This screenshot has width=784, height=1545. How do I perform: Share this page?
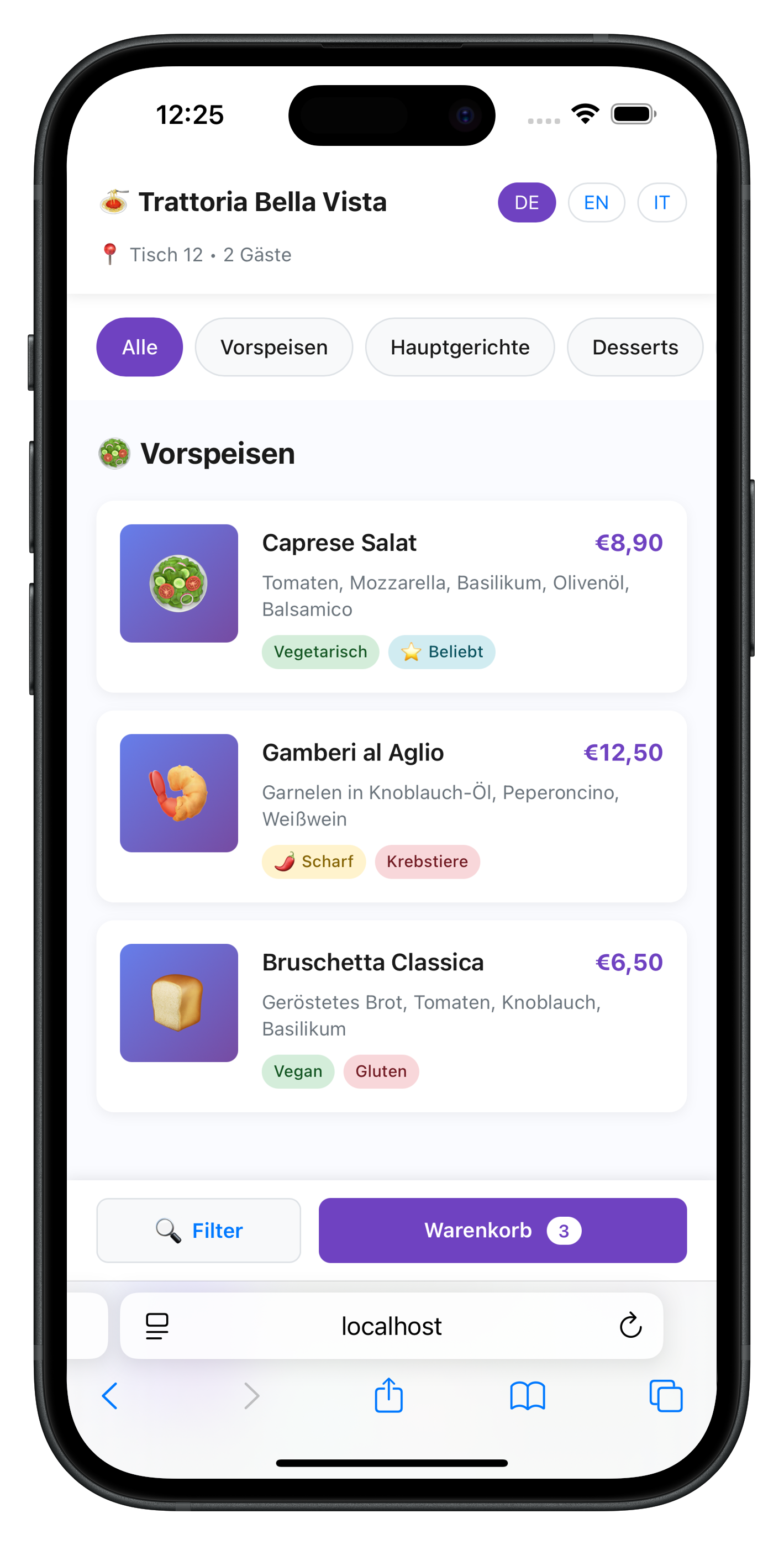pos(389,1396)
